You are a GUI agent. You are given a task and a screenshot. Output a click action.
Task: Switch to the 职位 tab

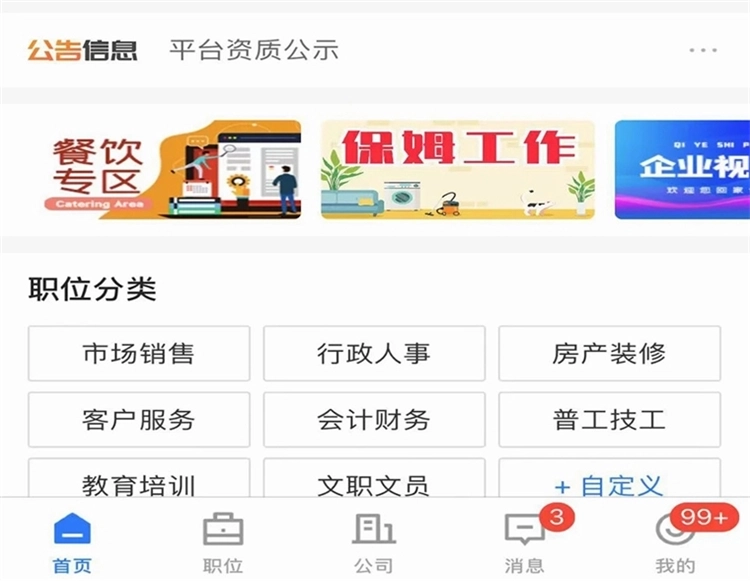(x=222, y=542)
